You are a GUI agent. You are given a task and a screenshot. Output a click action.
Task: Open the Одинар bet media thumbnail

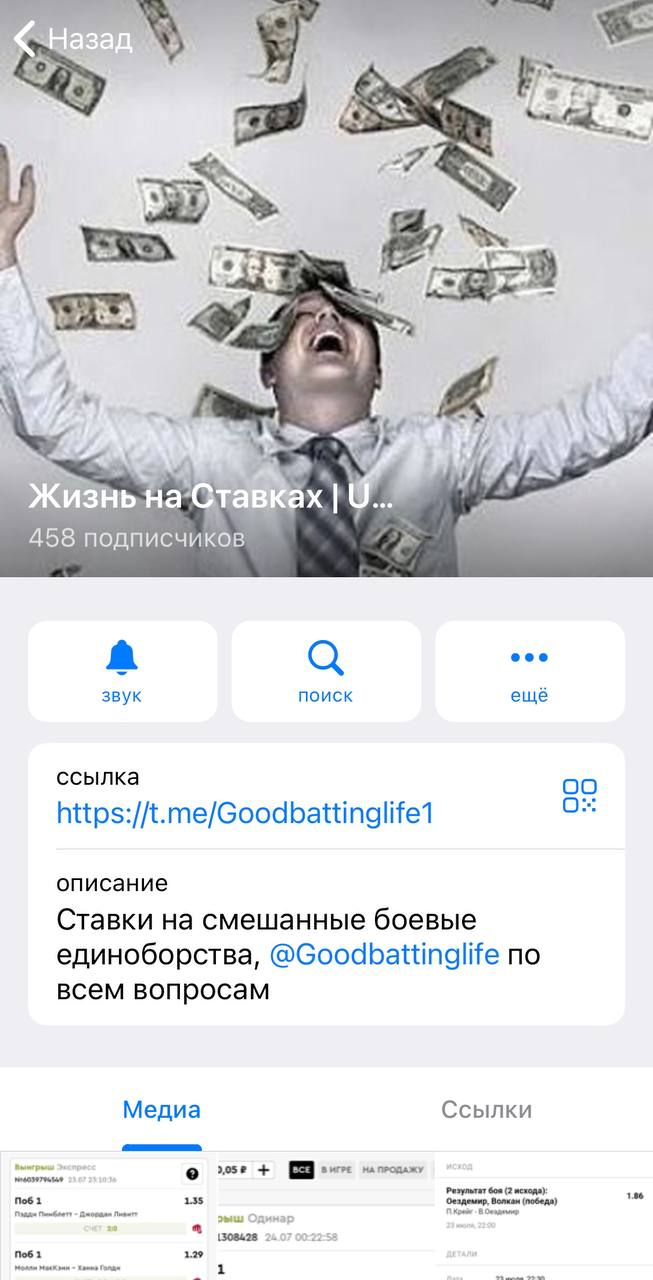(325, 1217)
